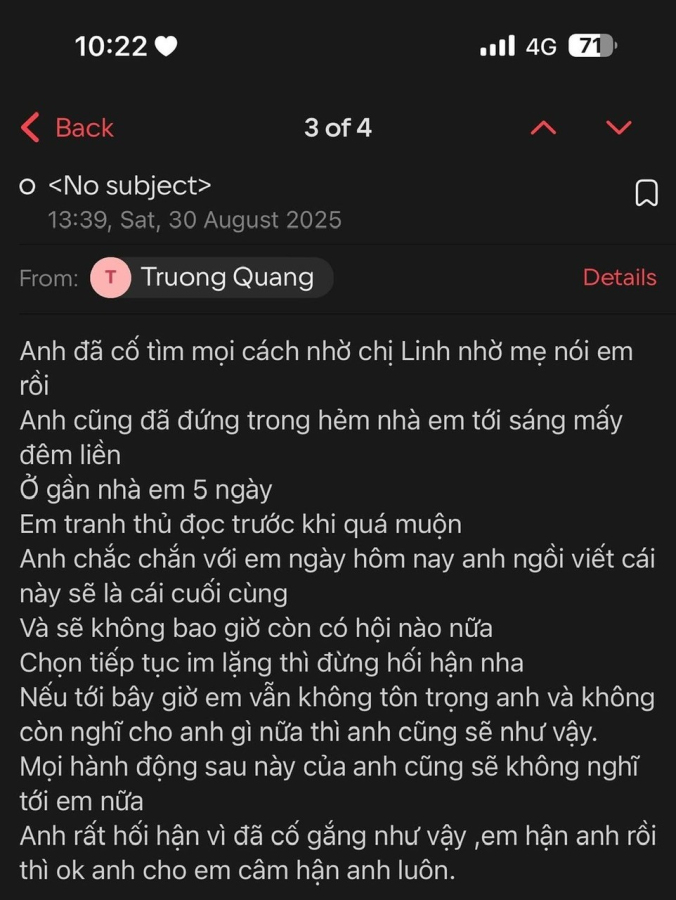This screenshot has width=676, height=900.
Task: Open sender chip Truong Quang
Action: [211, 278]
